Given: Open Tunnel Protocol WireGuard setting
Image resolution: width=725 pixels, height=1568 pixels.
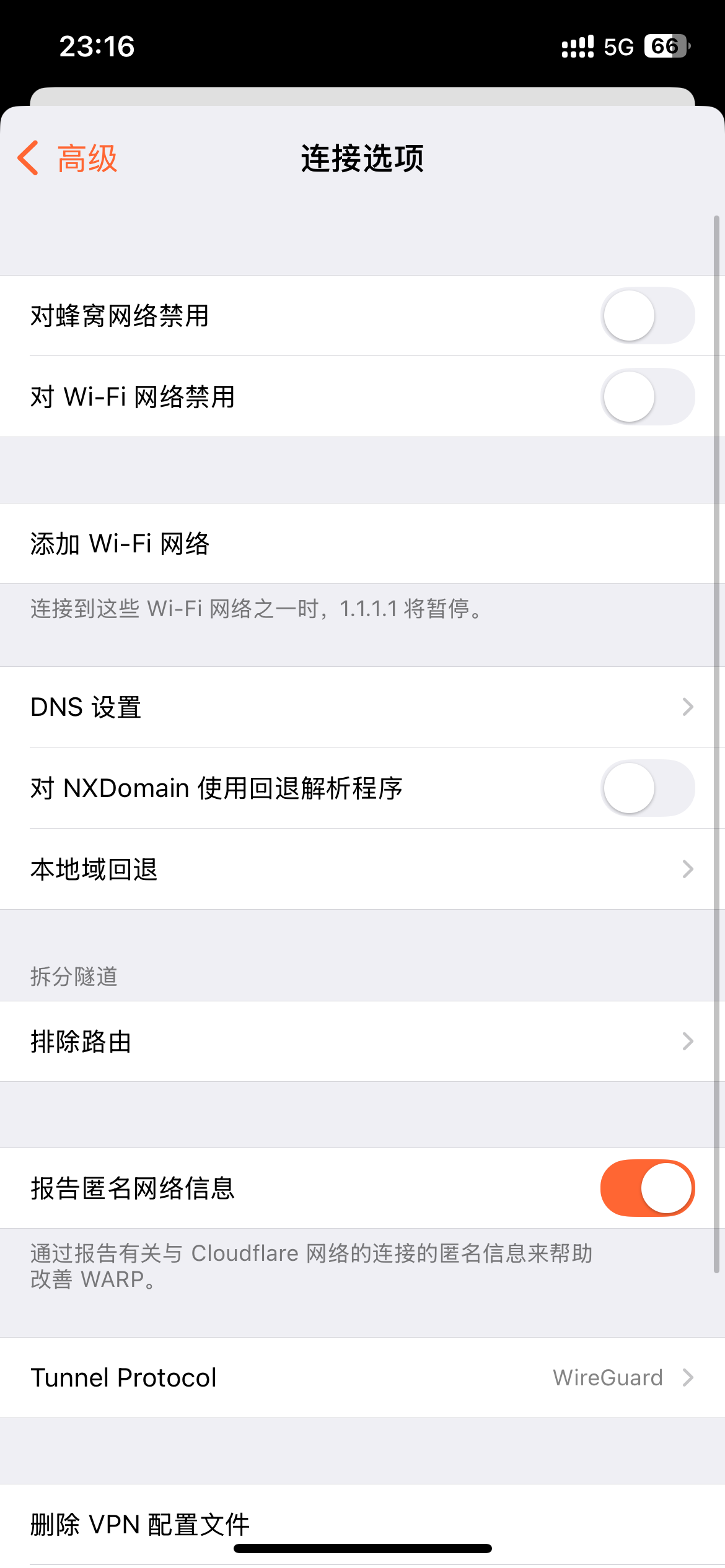Looking at the screenshot, I should (x=362, y=1378).
